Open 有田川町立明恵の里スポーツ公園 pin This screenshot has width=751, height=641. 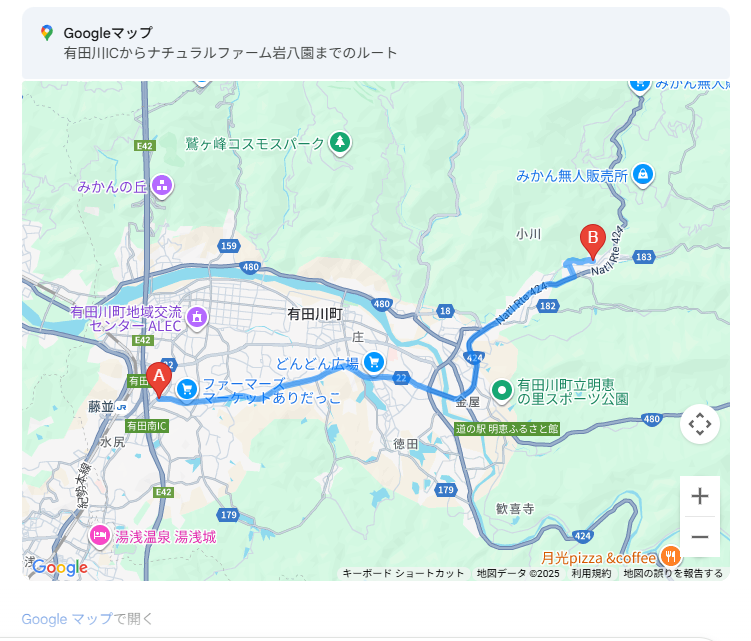coord(501,389)
